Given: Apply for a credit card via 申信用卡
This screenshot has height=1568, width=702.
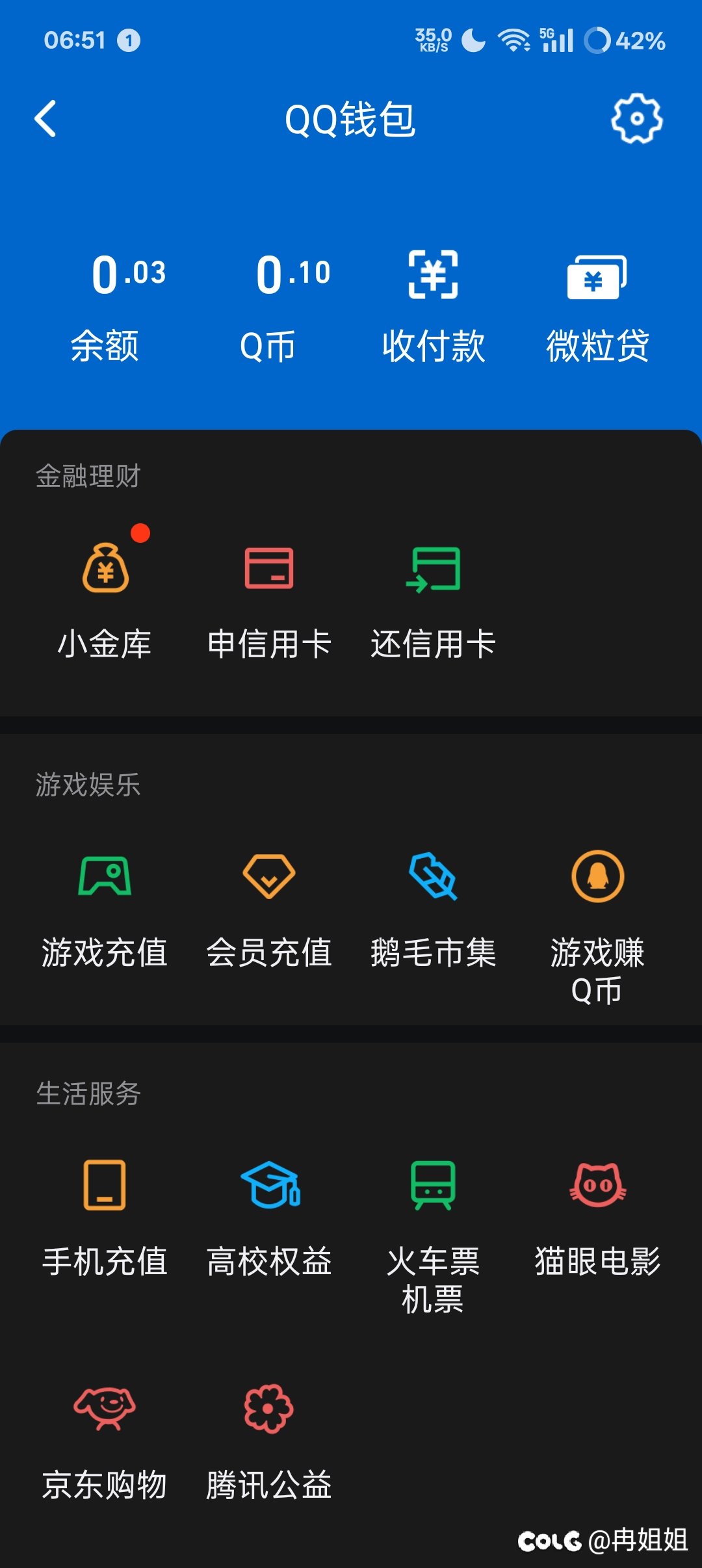Looking at the screenshot, I should pos(269,598).
